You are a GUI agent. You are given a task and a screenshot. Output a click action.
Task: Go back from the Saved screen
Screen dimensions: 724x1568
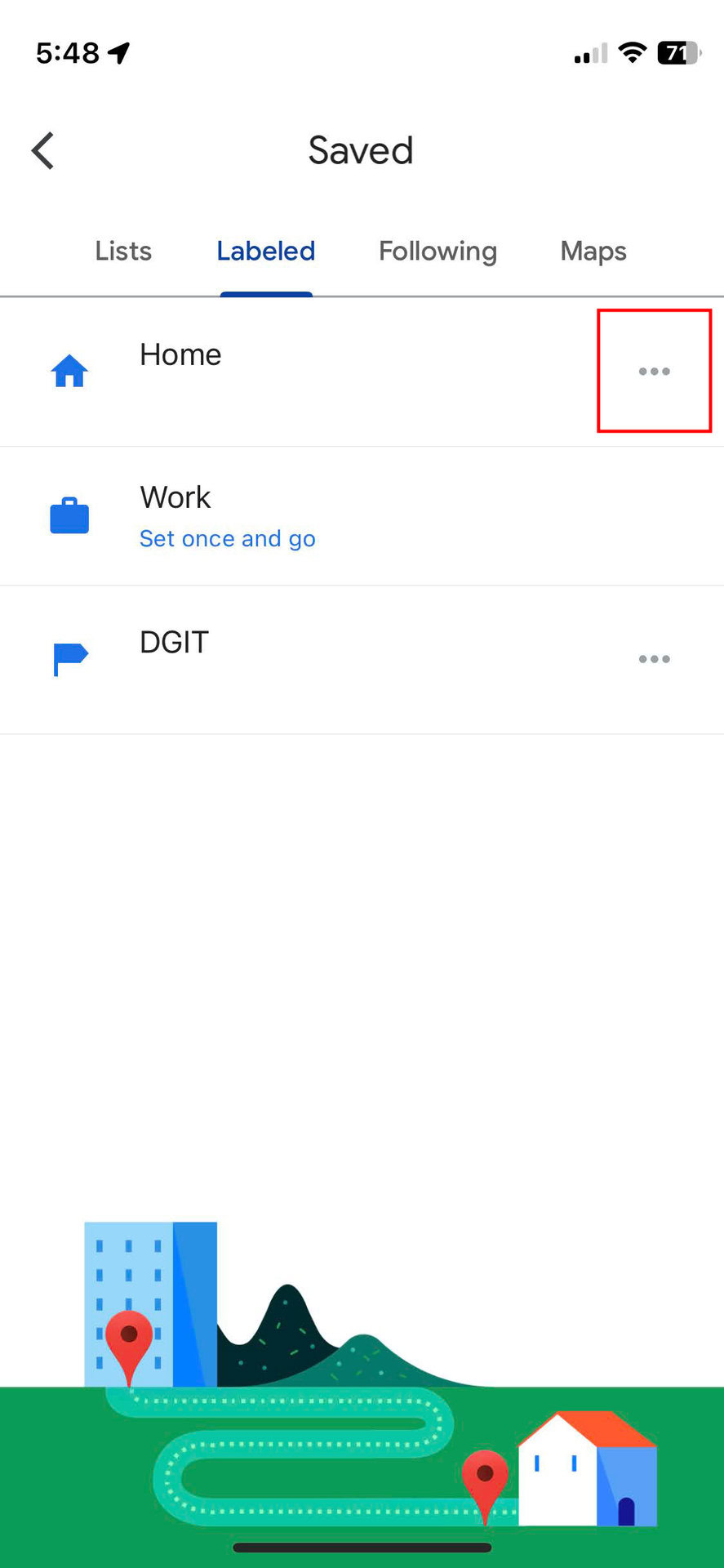coord(43,151)
